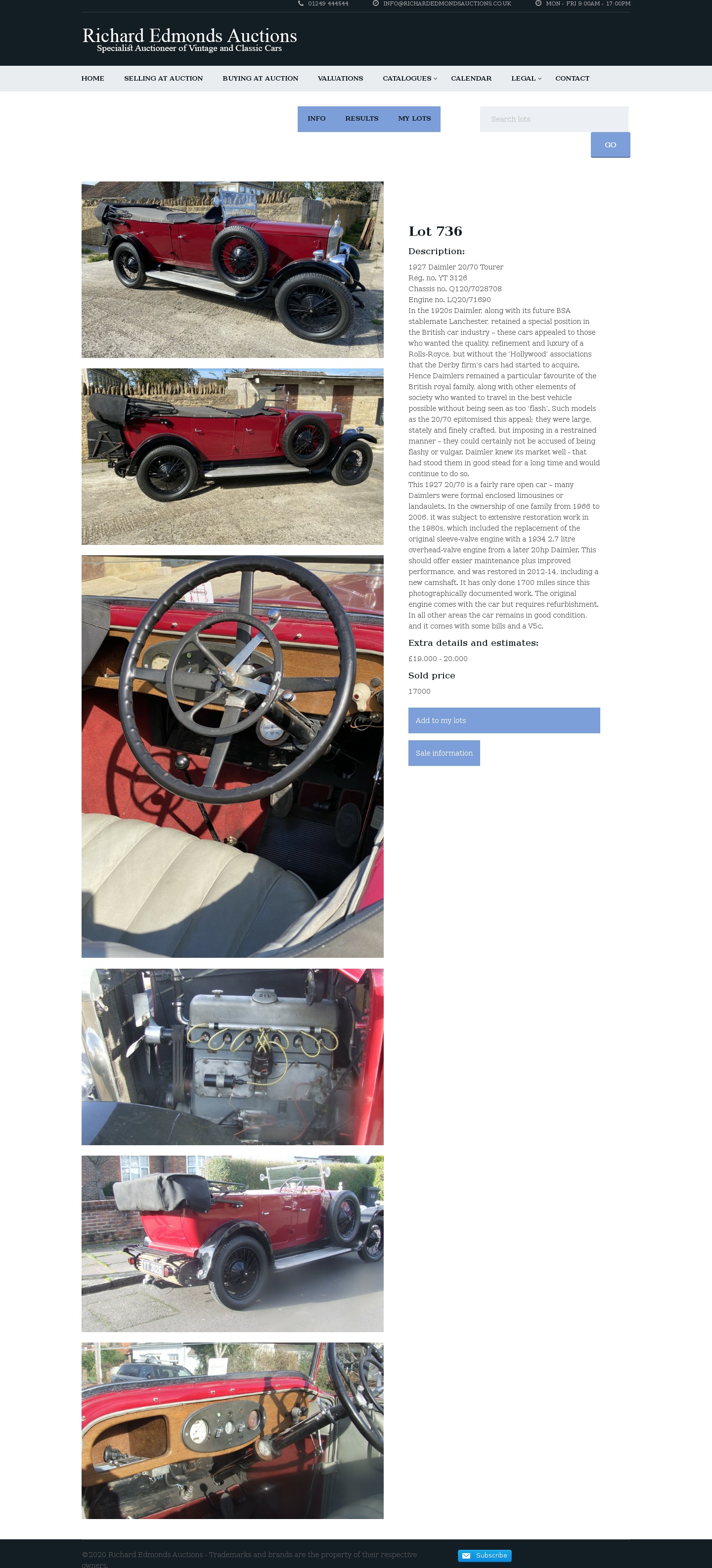712x1568 pixels.
Task: Tap the info email address link
Action: [446, 3]
